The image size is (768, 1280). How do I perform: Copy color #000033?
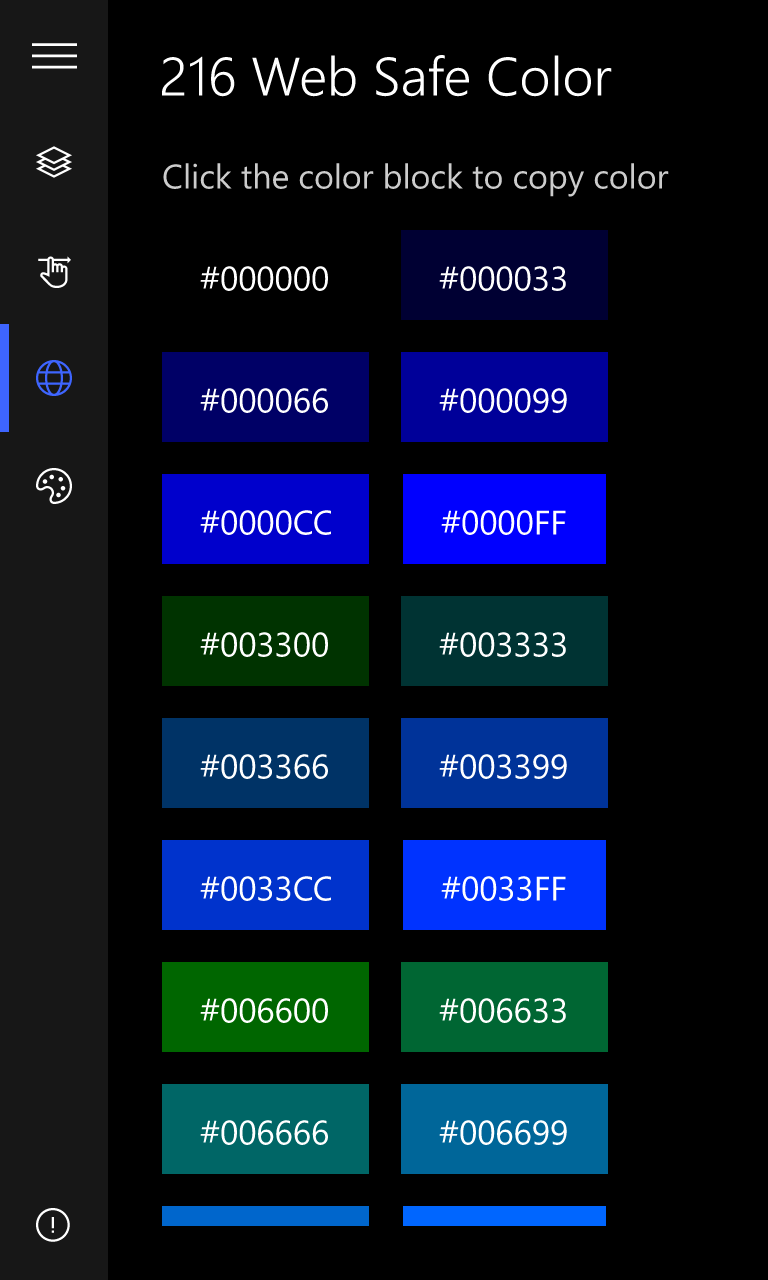504,276
